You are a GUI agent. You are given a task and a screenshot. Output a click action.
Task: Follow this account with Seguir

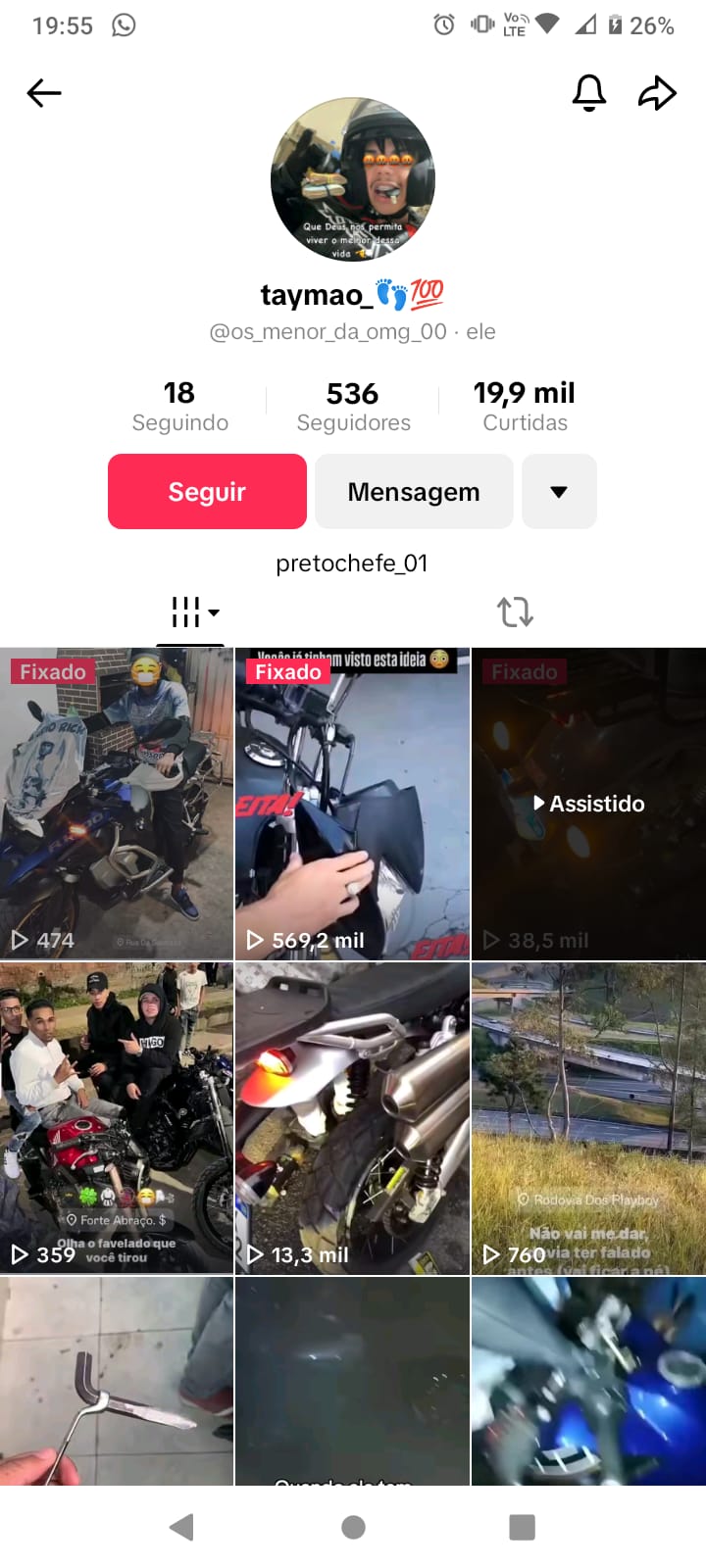pos(207,491)
